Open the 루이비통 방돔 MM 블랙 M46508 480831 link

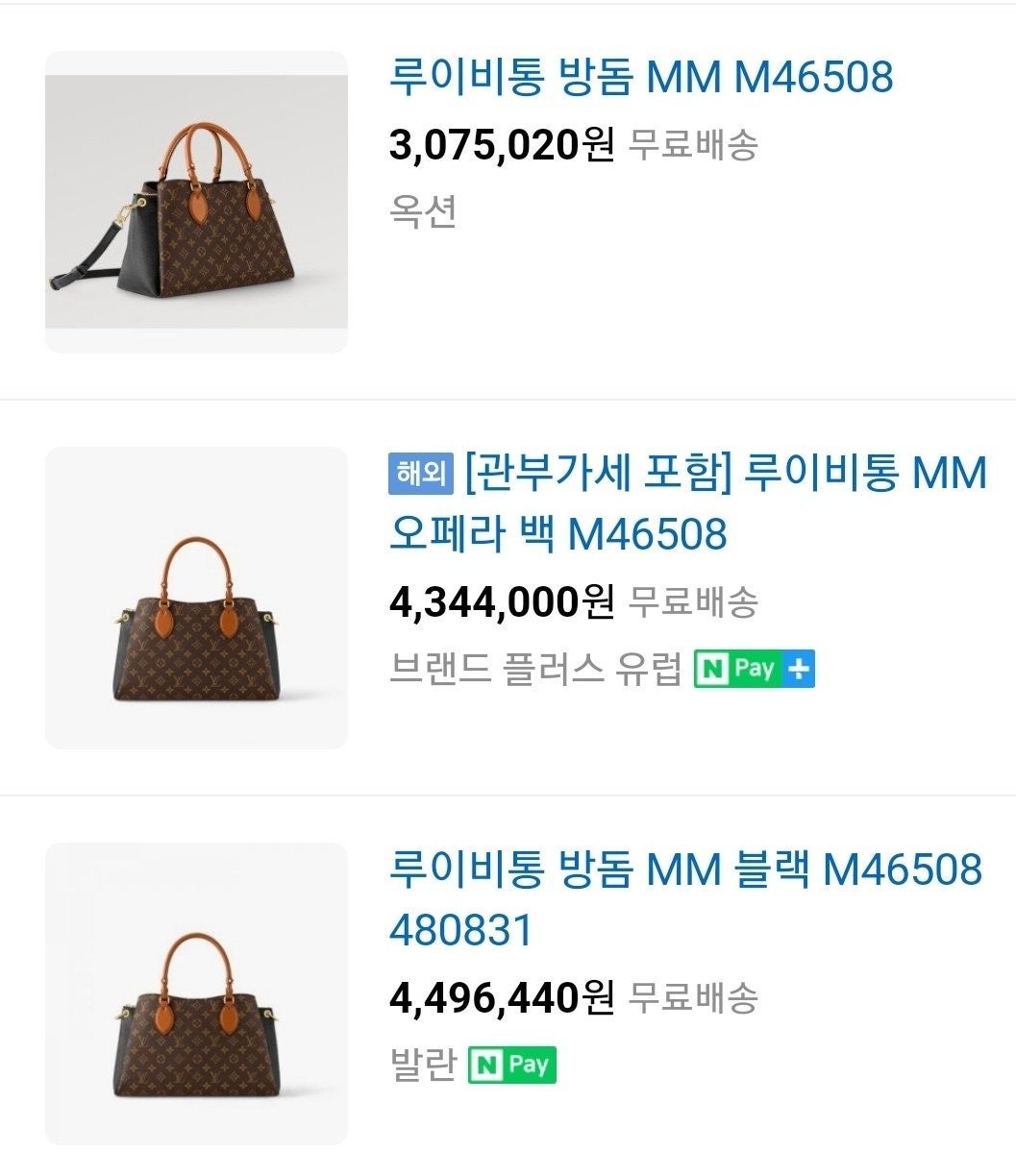tap(685, 898)
